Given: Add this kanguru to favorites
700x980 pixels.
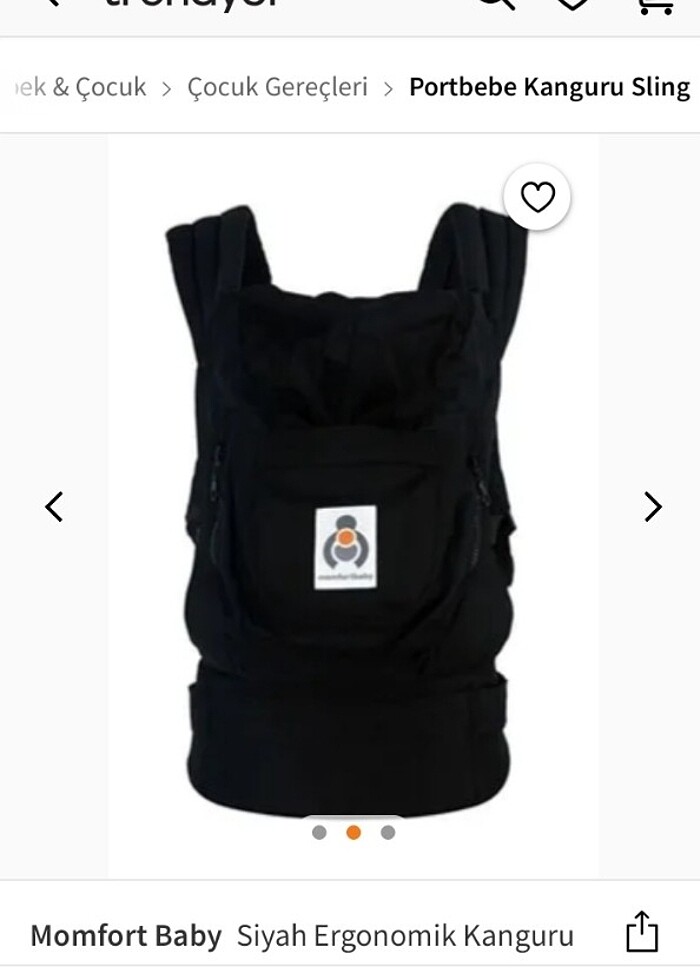Looking at the screenshot, I should coord(537,198).
